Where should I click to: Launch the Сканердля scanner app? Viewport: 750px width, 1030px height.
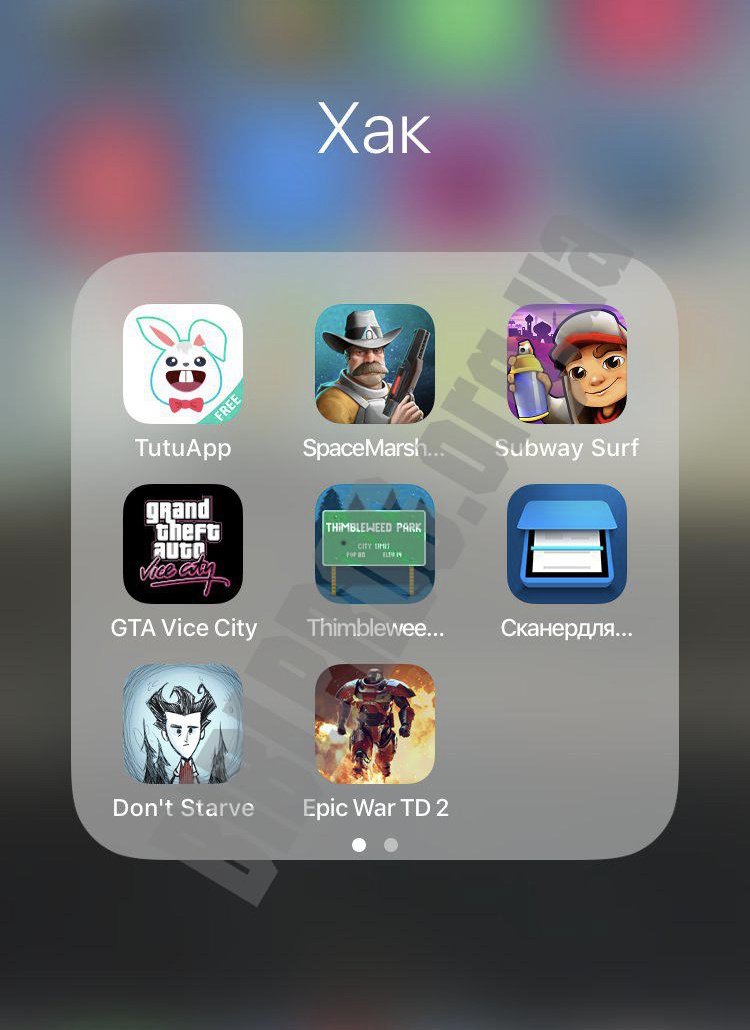pos(567,544)
